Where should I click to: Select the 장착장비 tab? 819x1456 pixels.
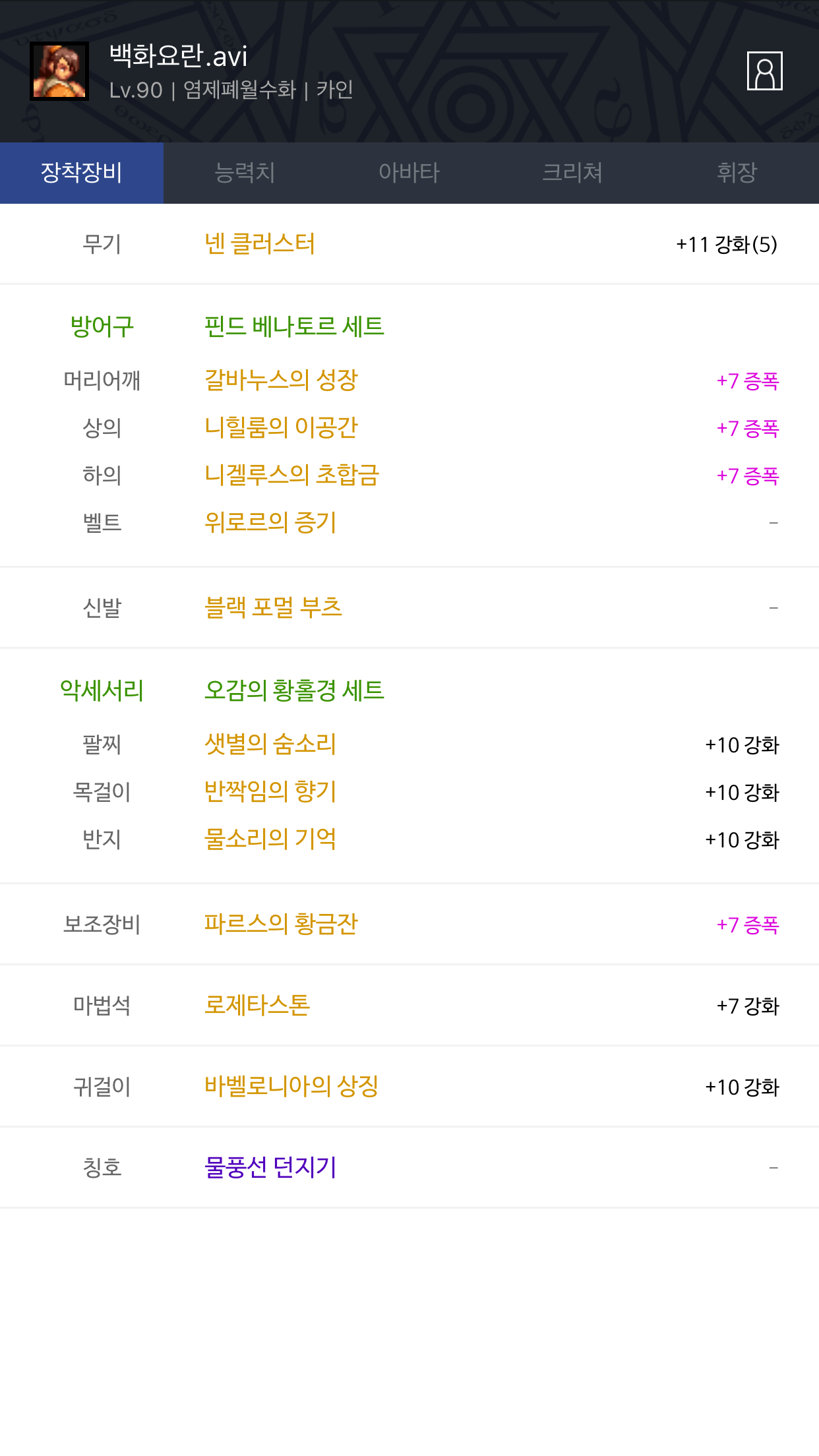[82, 173]
